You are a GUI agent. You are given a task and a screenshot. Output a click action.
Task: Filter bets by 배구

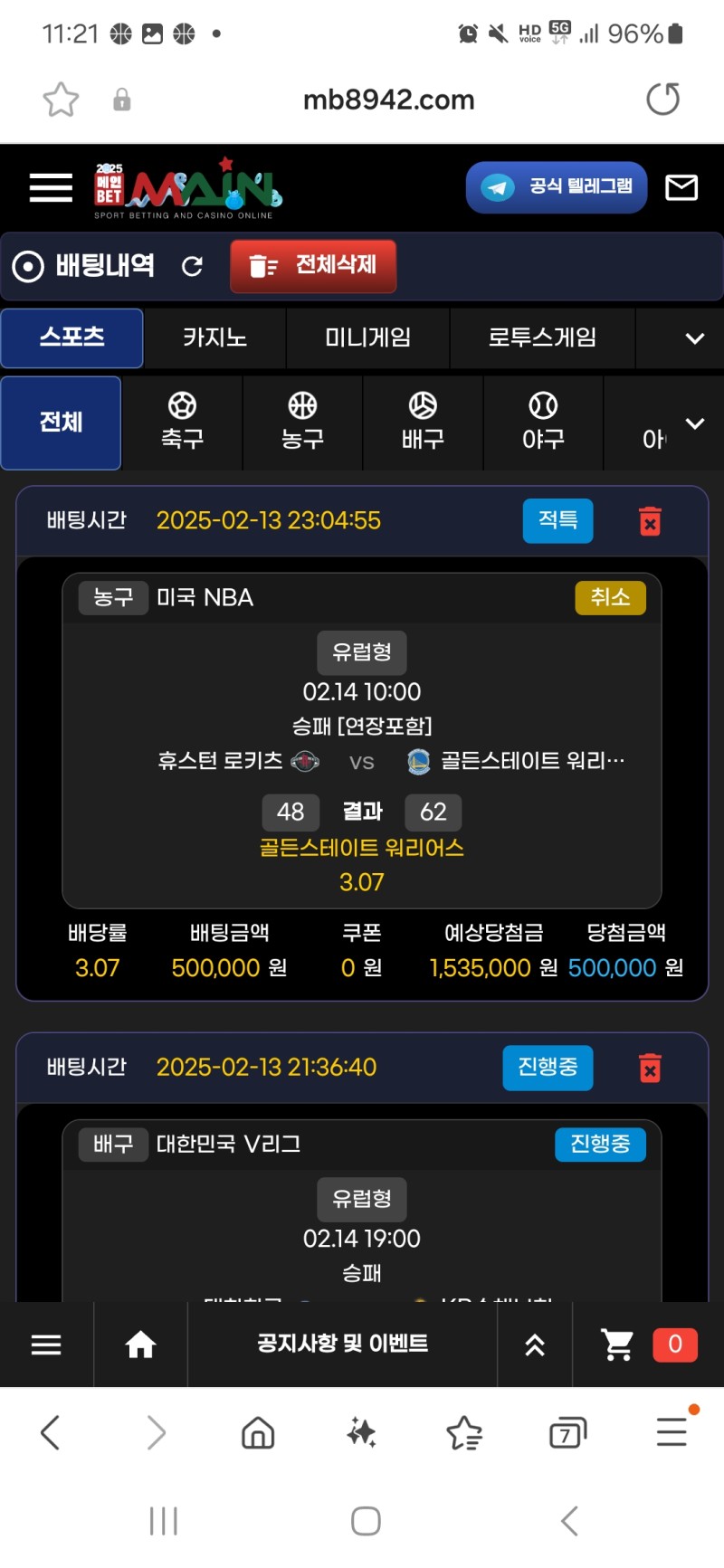click(423, 423)
